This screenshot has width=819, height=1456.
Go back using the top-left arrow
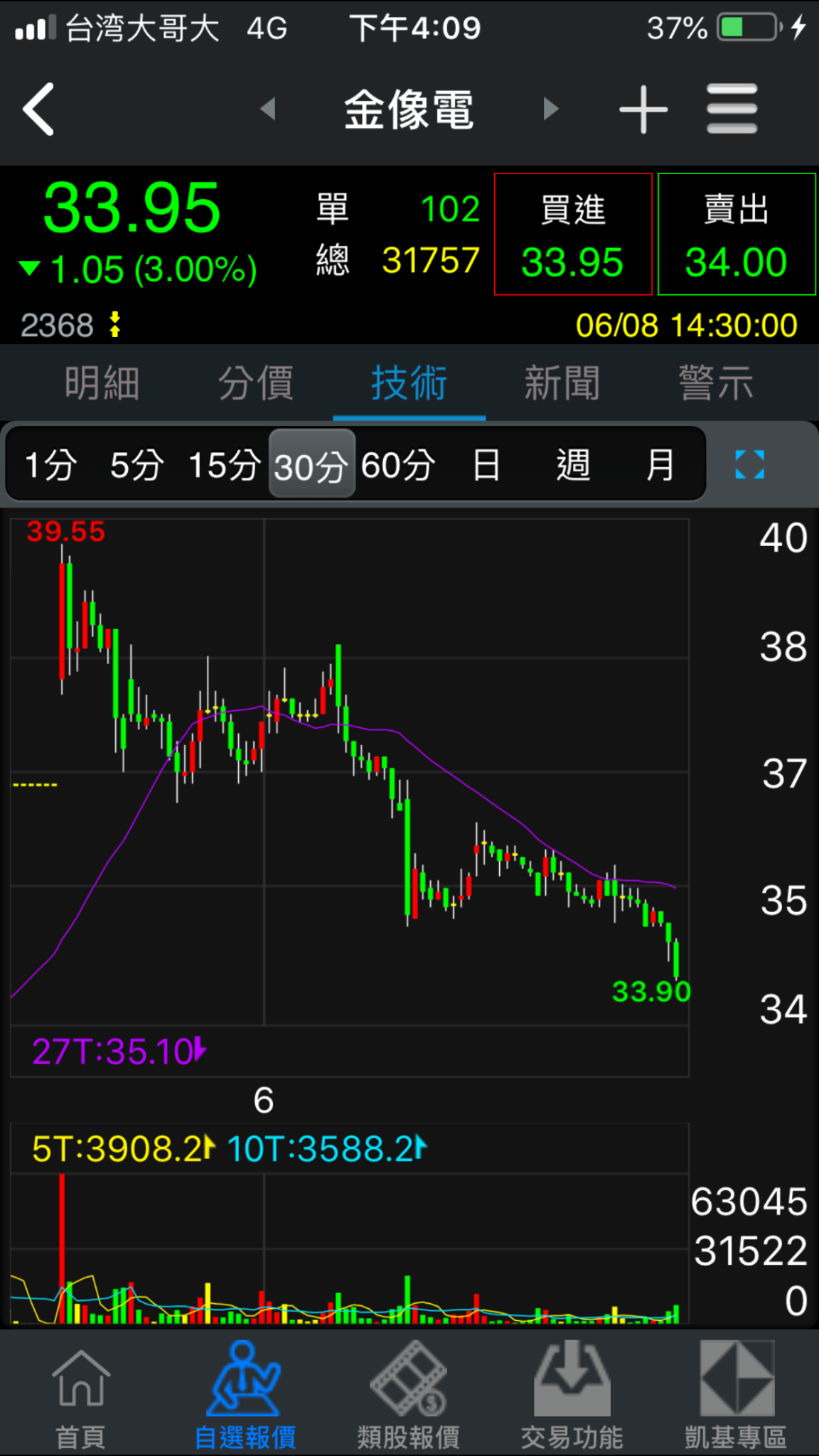tap(39, 109)
